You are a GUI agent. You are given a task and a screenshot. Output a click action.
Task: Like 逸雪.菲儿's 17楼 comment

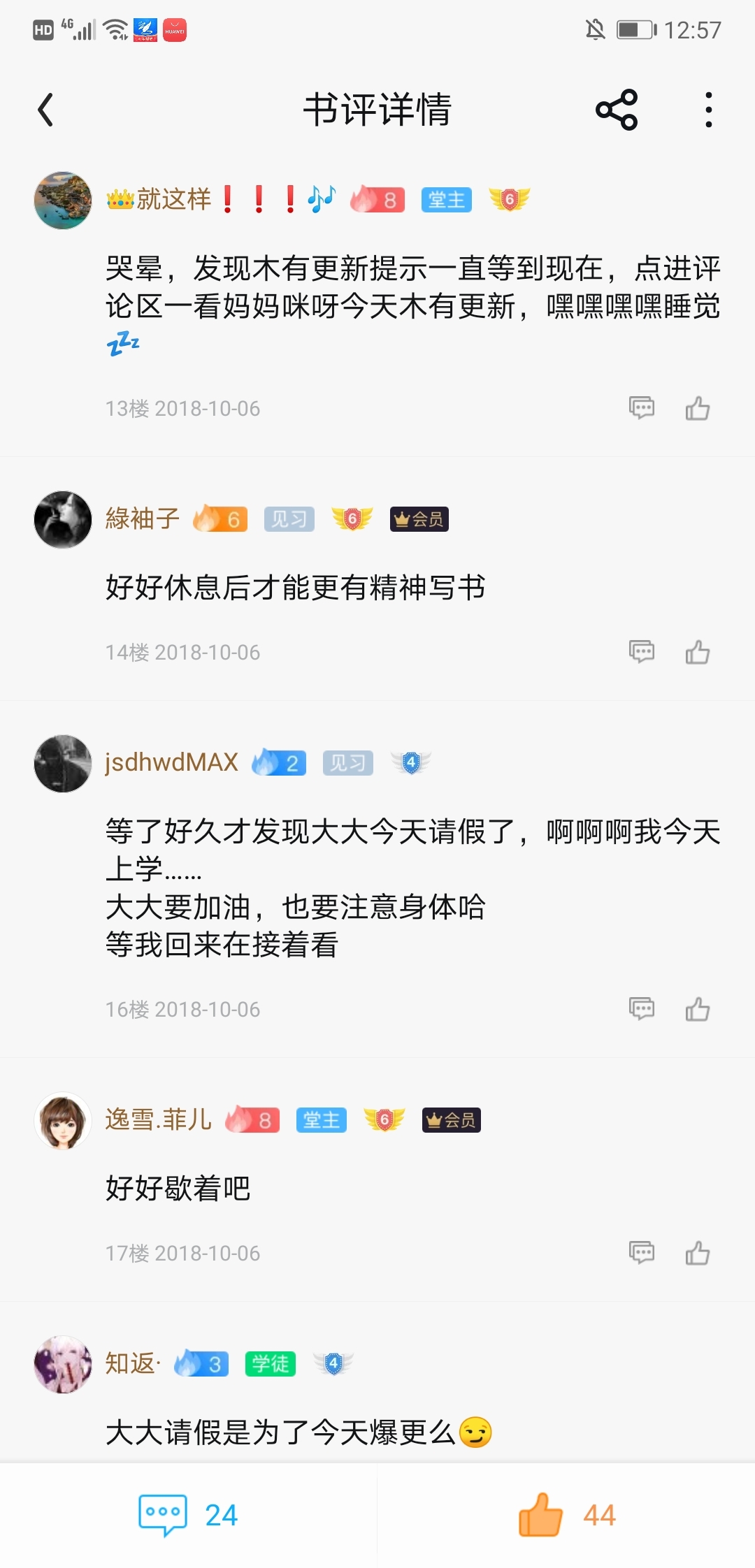pos(697,1253)
